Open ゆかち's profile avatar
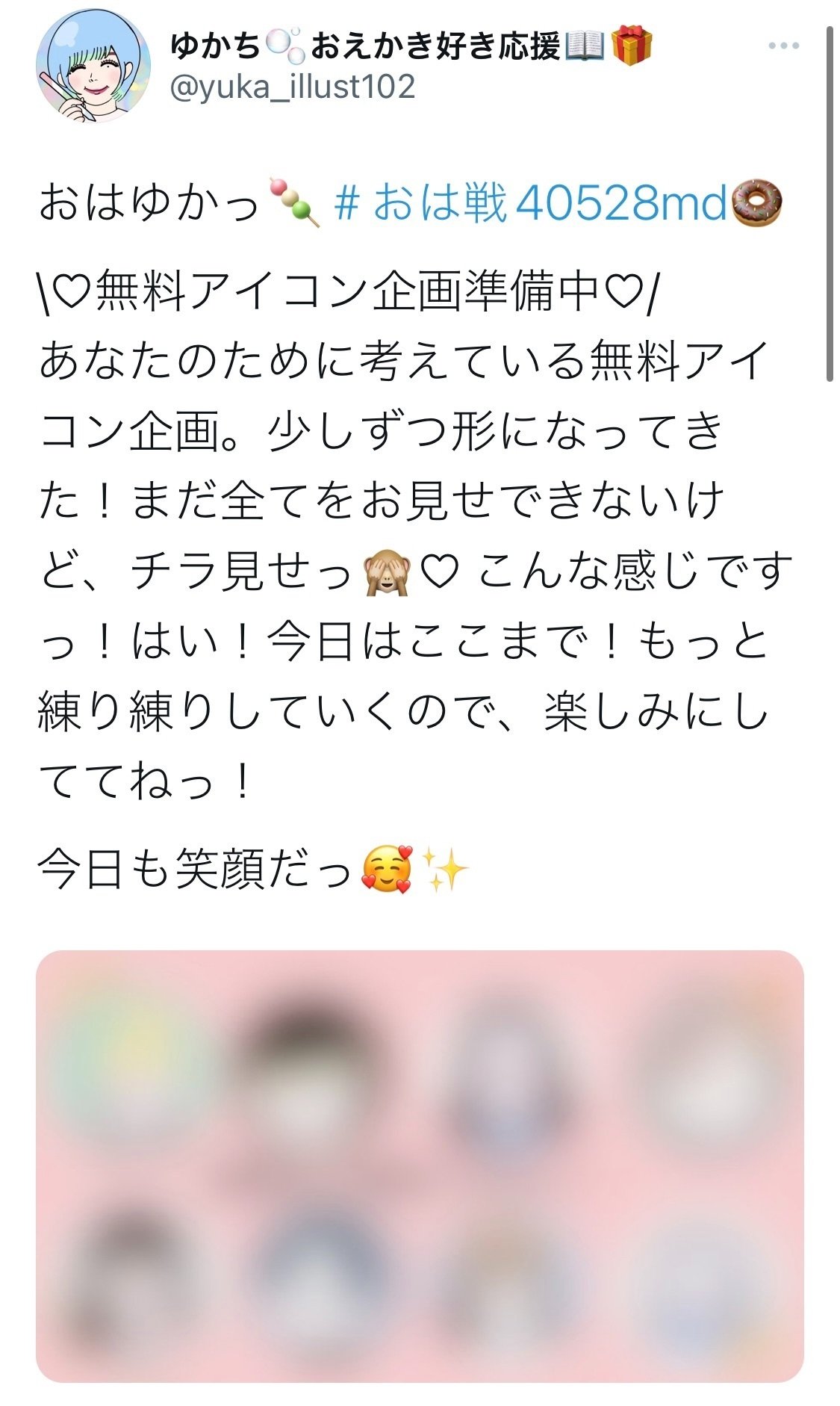This screenshot has height=1406, width=840. (93, 66)
